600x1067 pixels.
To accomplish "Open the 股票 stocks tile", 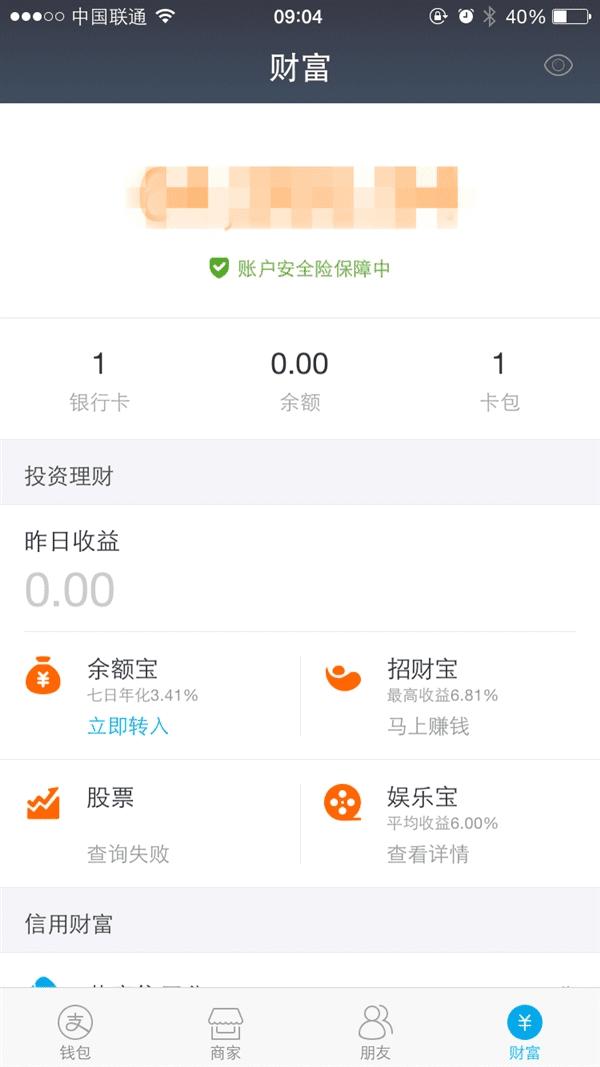I will (x=150, y=823).
